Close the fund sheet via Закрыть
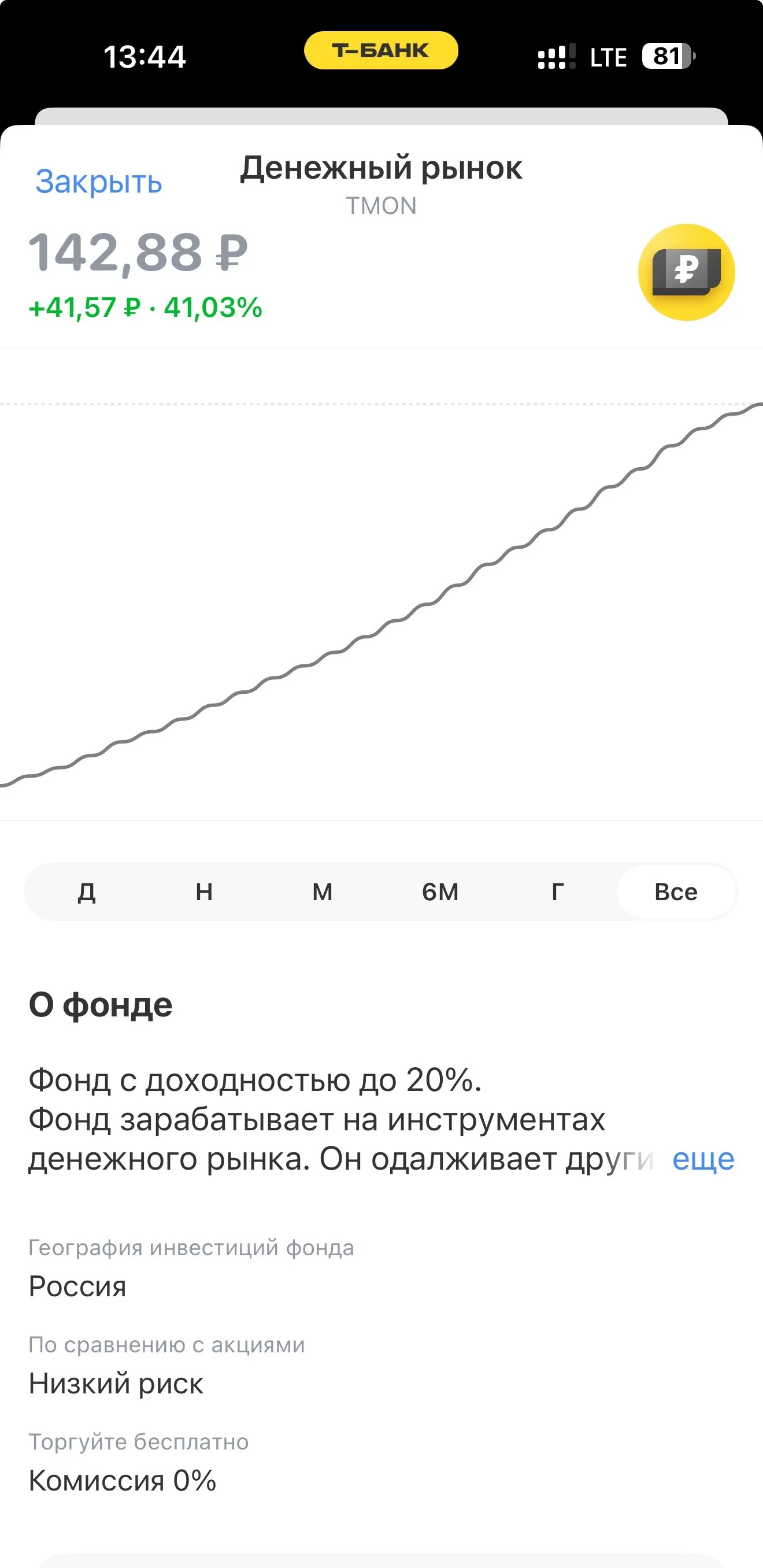Viewport: 763px width, 1568px height. click(99, 182)
